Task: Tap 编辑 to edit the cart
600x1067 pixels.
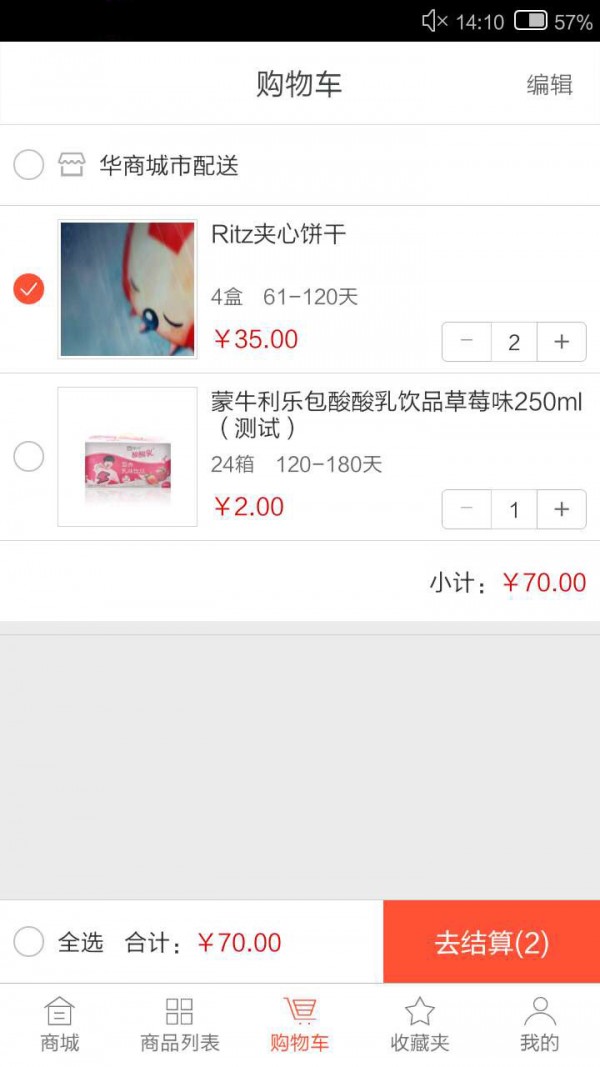Action: [x=549, y=85]
